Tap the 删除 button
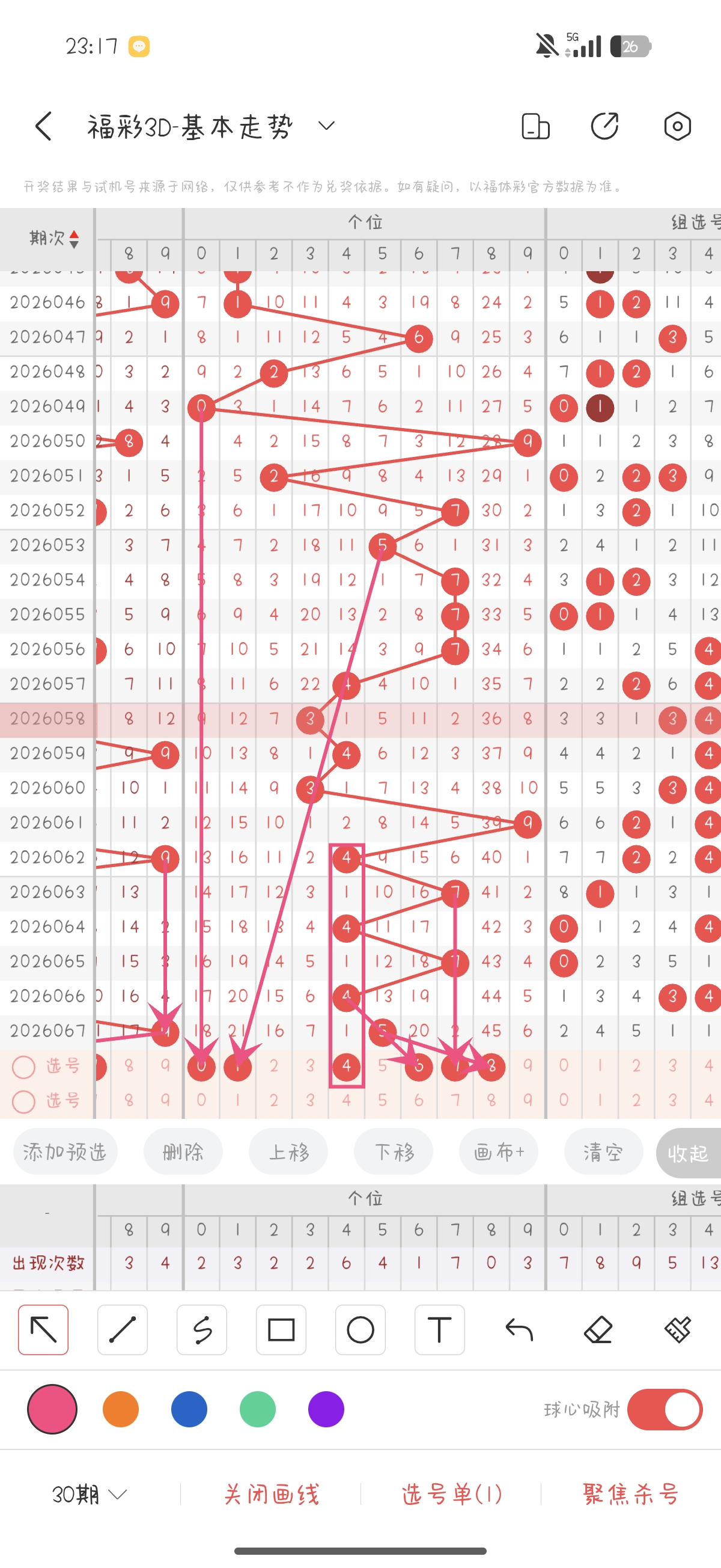Viewport: 721px width, 1568px height. [183, 1153]
